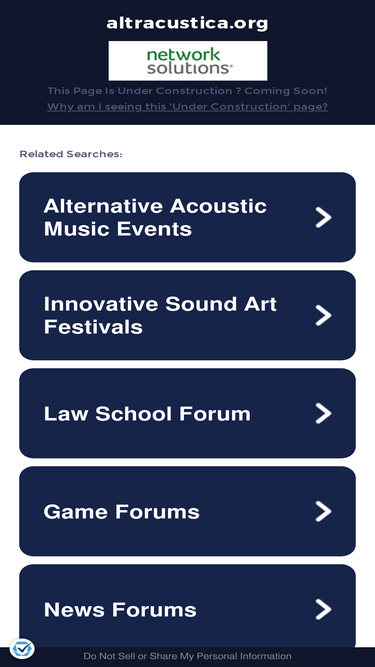
Task: Open Alternative Acoustic Music Events search
Action: (187, 217)
